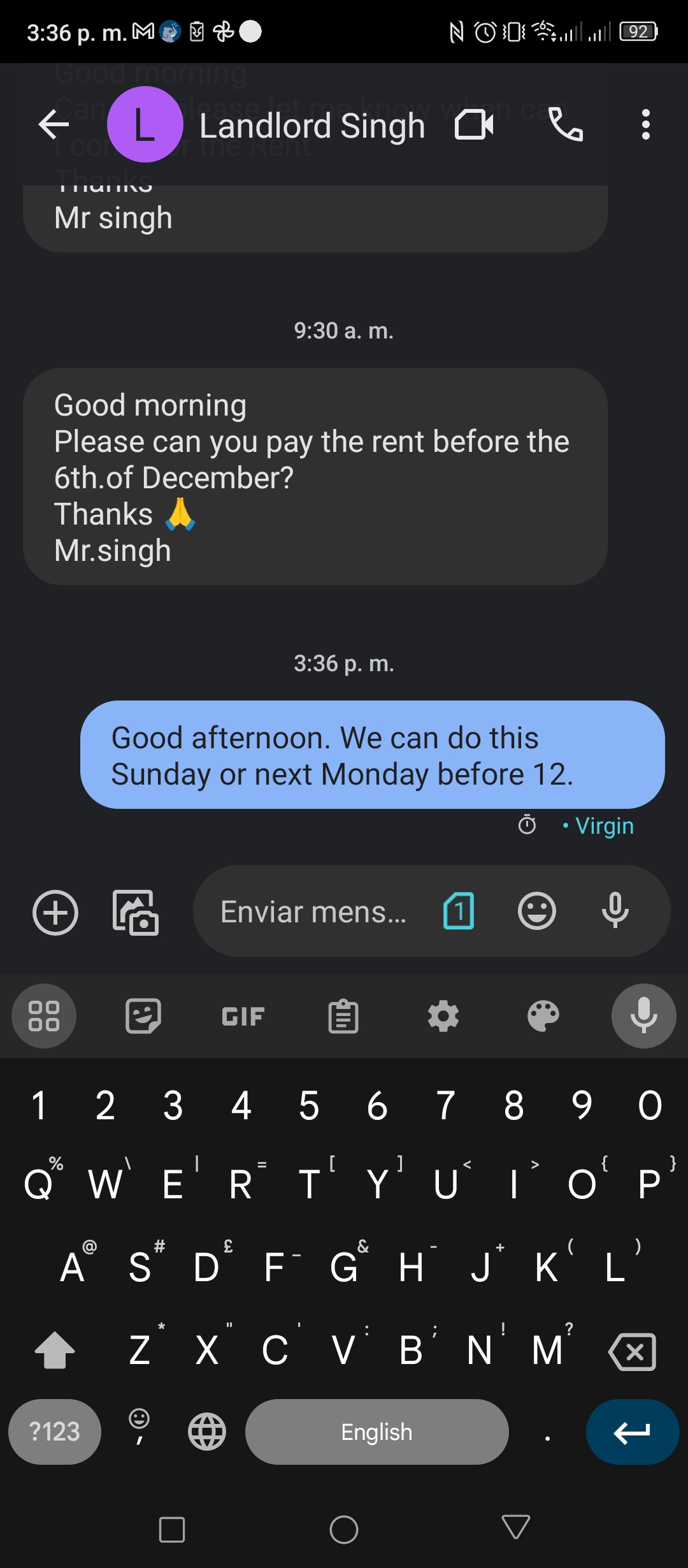Screen dimensions: 688x1568
Task: Switch keyboard language with globe key
Action: (x=207, y=1432)
